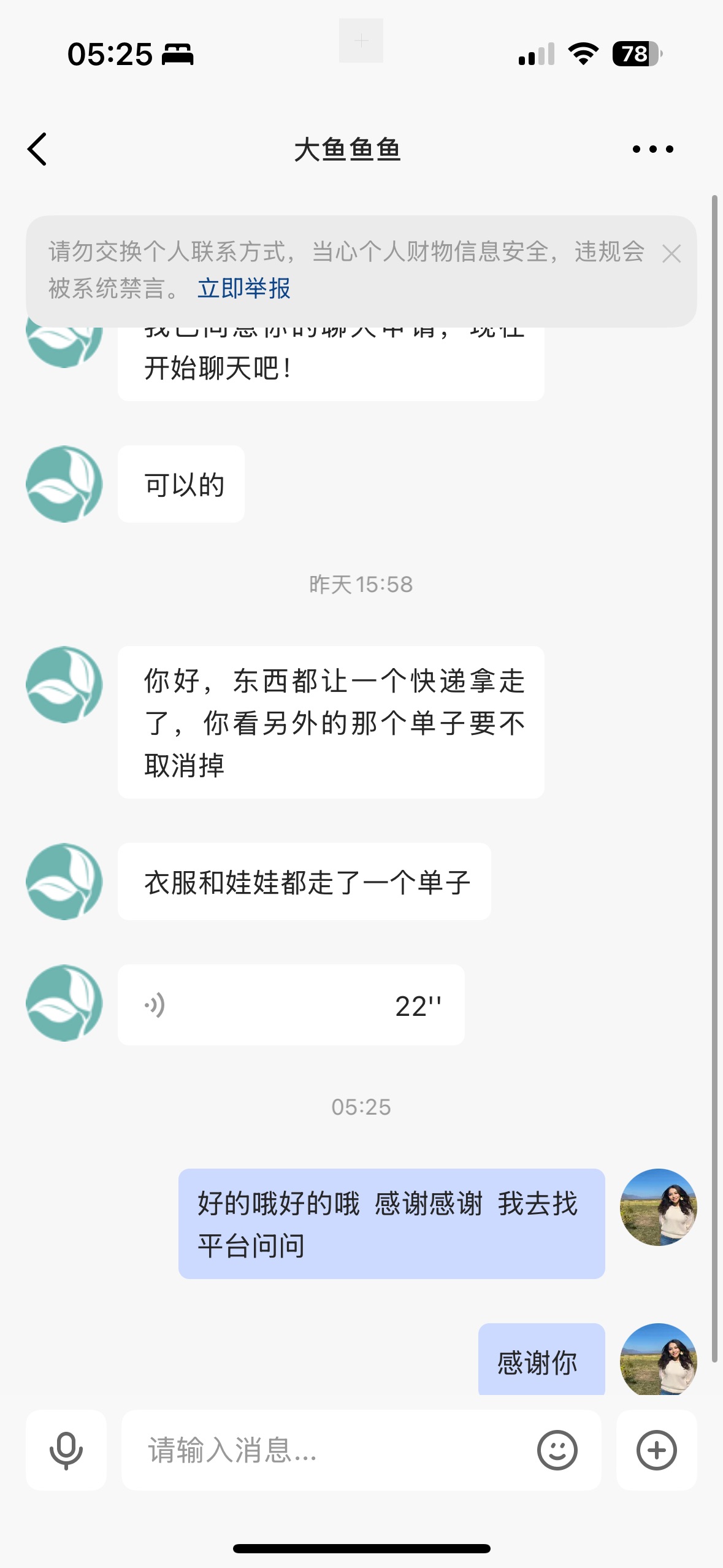This screenshot has width=723, height=1568.
Task: Go back from the 大鱼鱼鱼 chat
Action: coord(38,149)
